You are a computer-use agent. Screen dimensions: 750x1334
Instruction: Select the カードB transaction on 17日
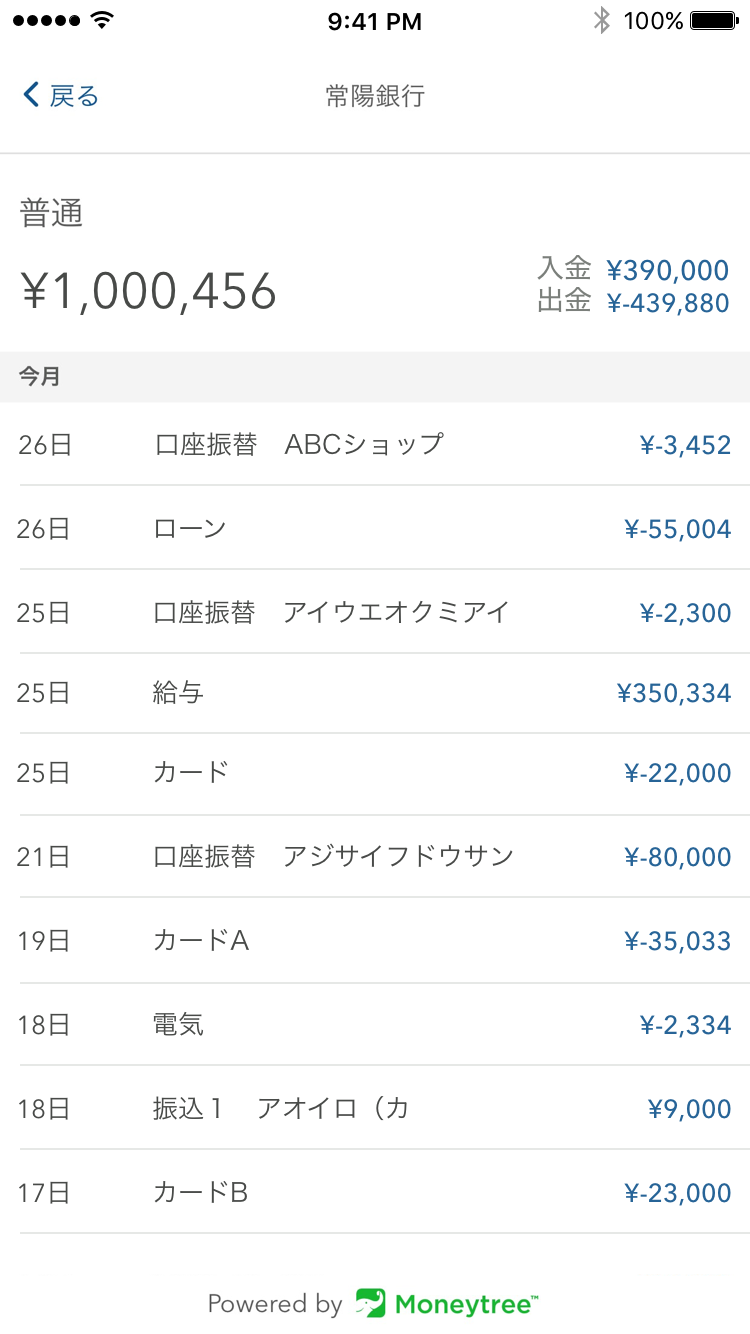pyautogui.click(x=375, y=1192)
